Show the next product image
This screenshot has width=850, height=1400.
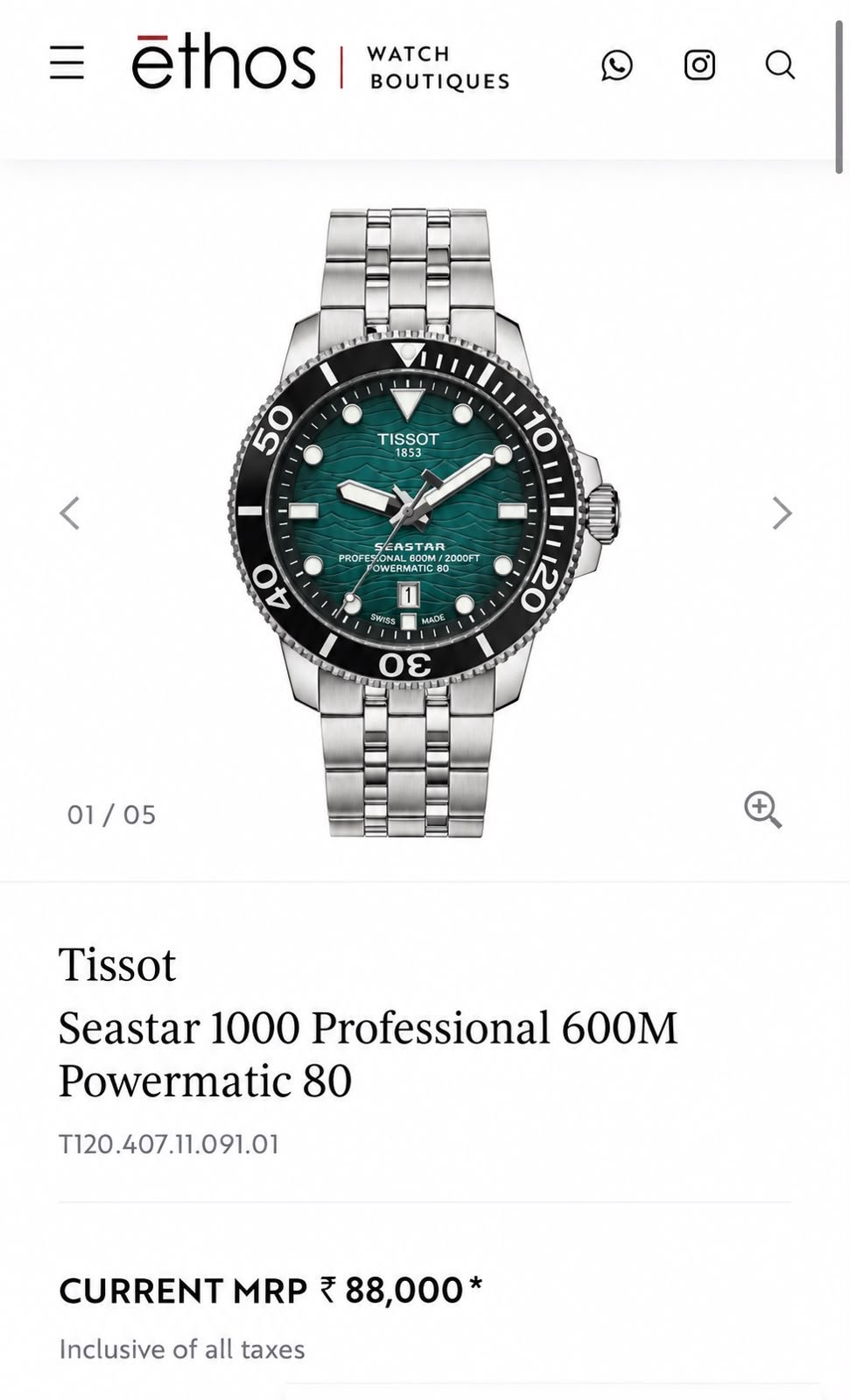coord(782,513)
